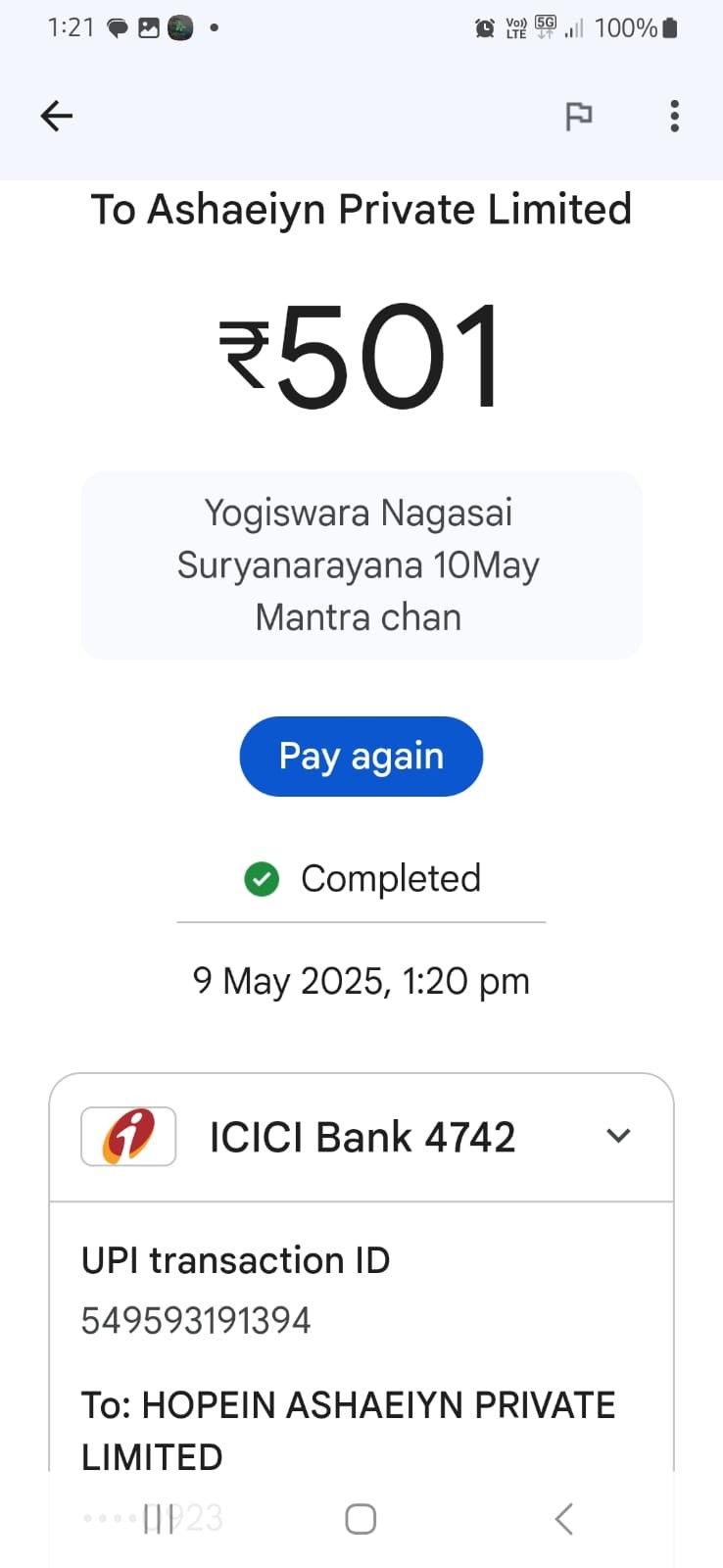Open the three-dot overflow menu
This screenshot has height=1568, width=723.
[x=674, y=117]
